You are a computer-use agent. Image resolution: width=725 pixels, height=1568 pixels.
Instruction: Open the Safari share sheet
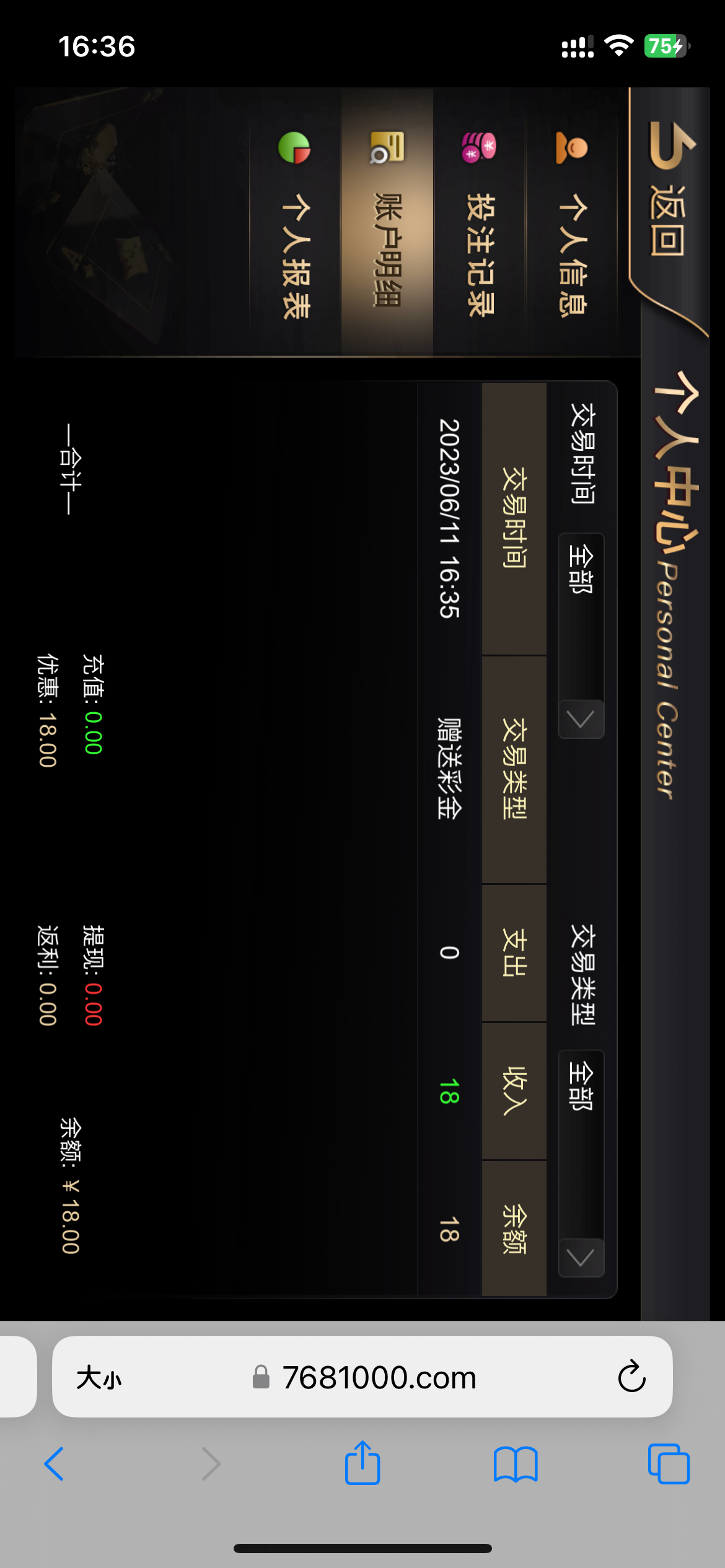(x=362, y=1463)
